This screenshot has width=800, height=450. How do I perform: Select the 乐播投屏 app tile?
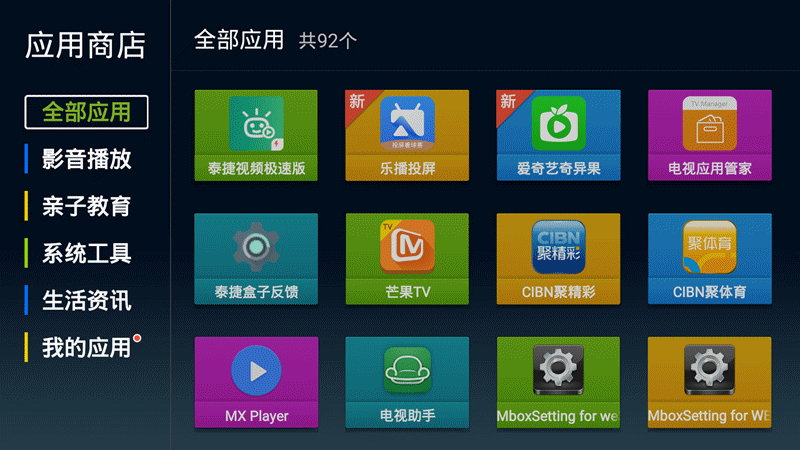pyautogui.click(x=407, y=135)
